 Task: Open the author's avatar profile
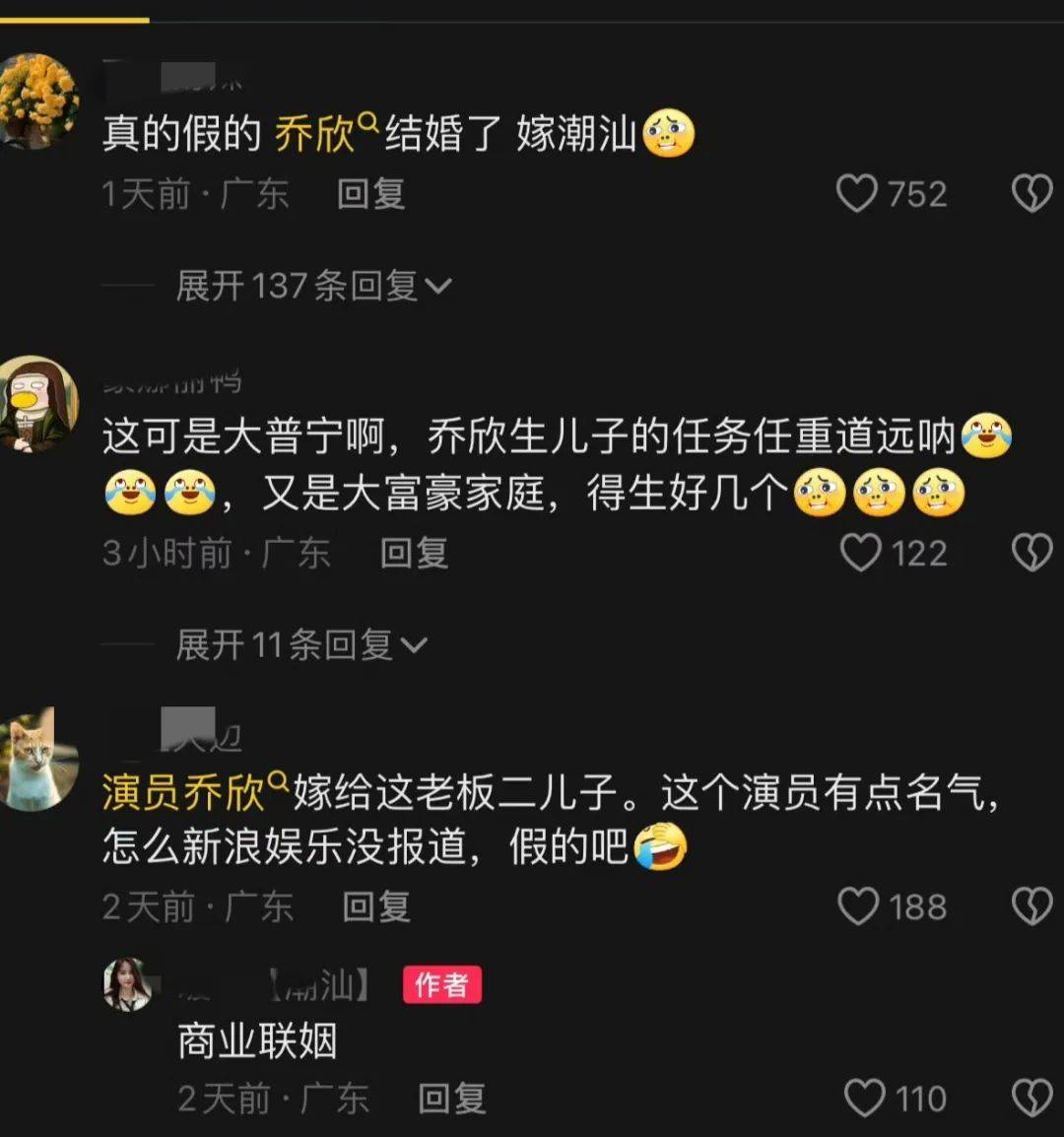click(x=128, y=984)
